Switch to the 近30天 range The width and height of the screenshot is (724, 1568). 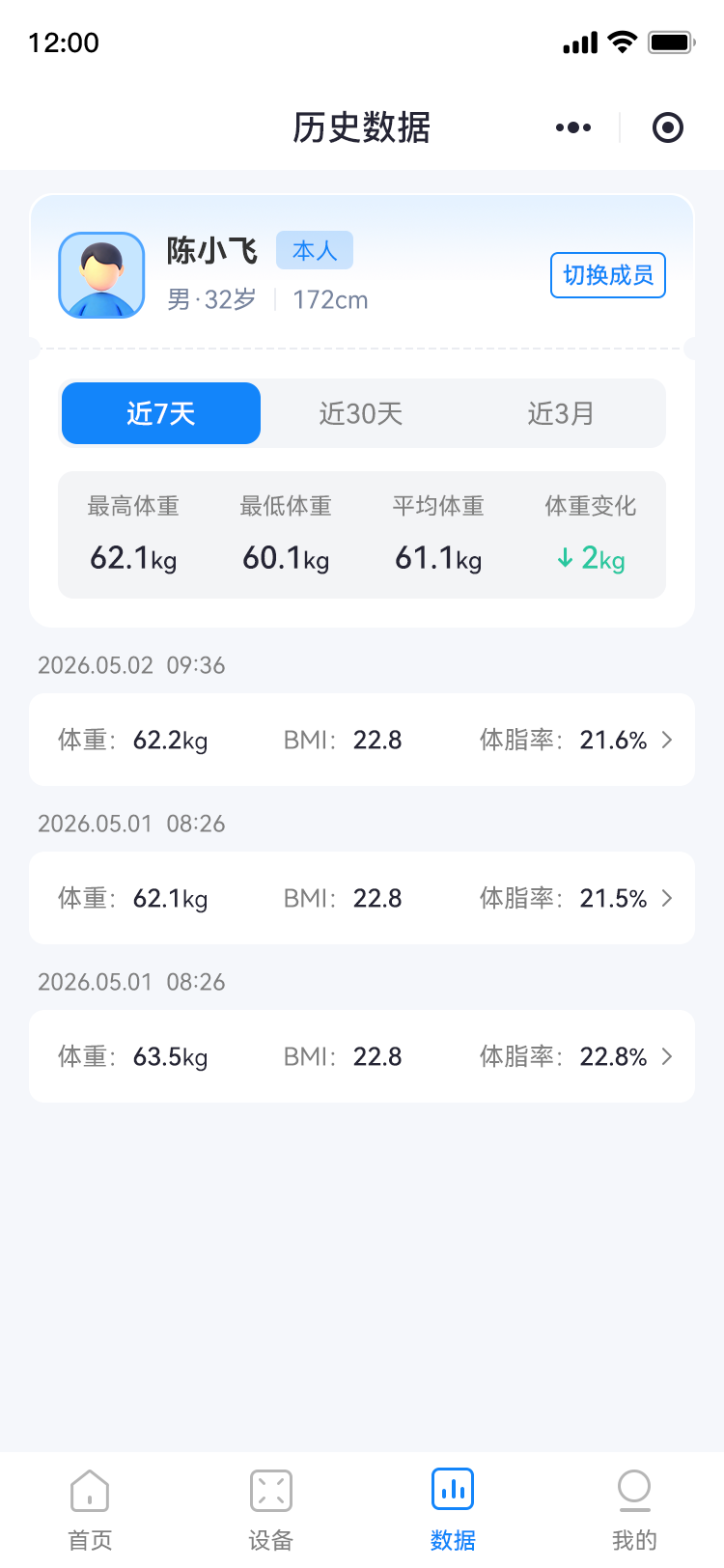(x=361, y=413)
